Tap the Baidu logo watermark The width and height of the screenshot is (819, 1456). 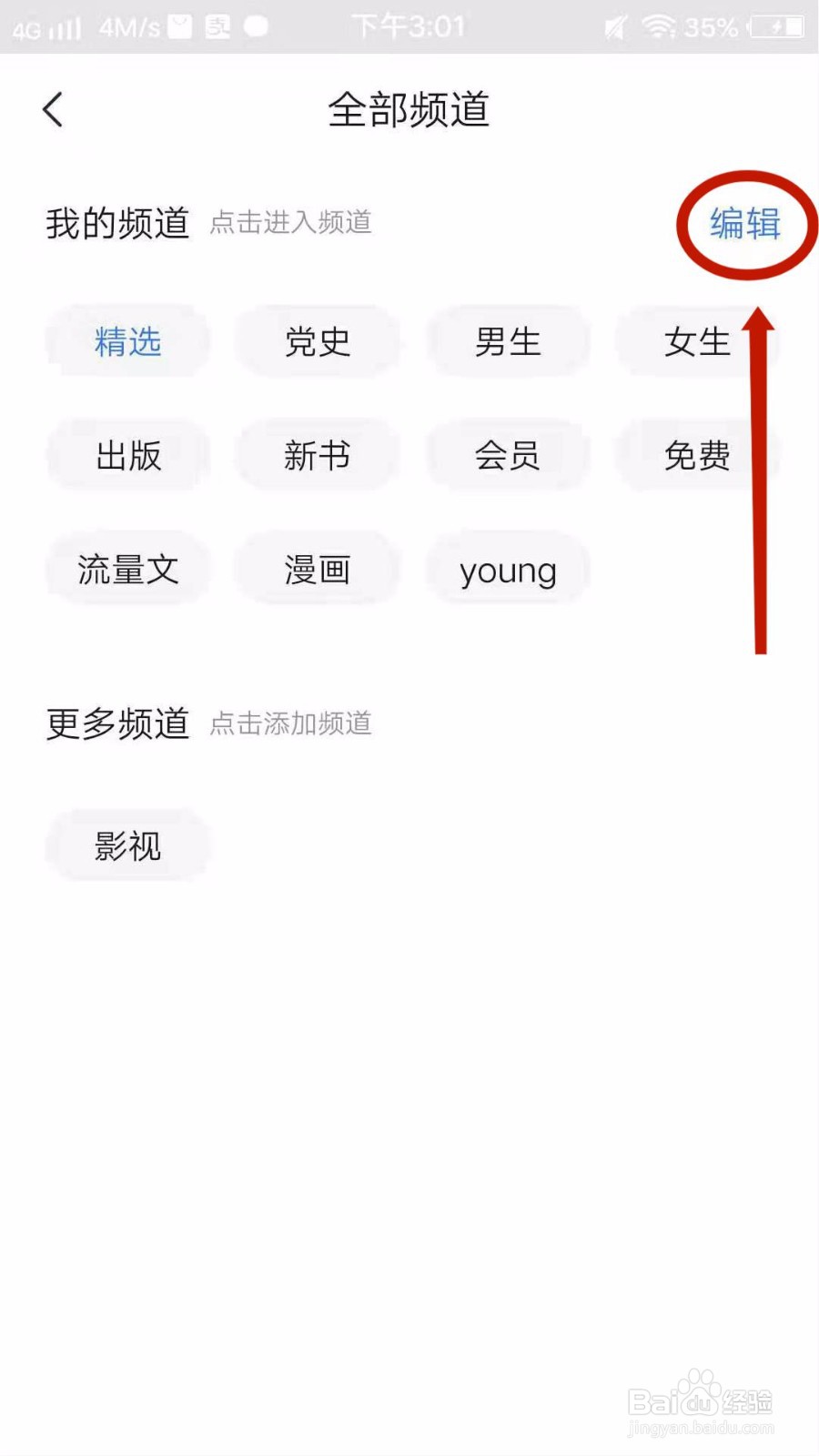coord(701,1401)
